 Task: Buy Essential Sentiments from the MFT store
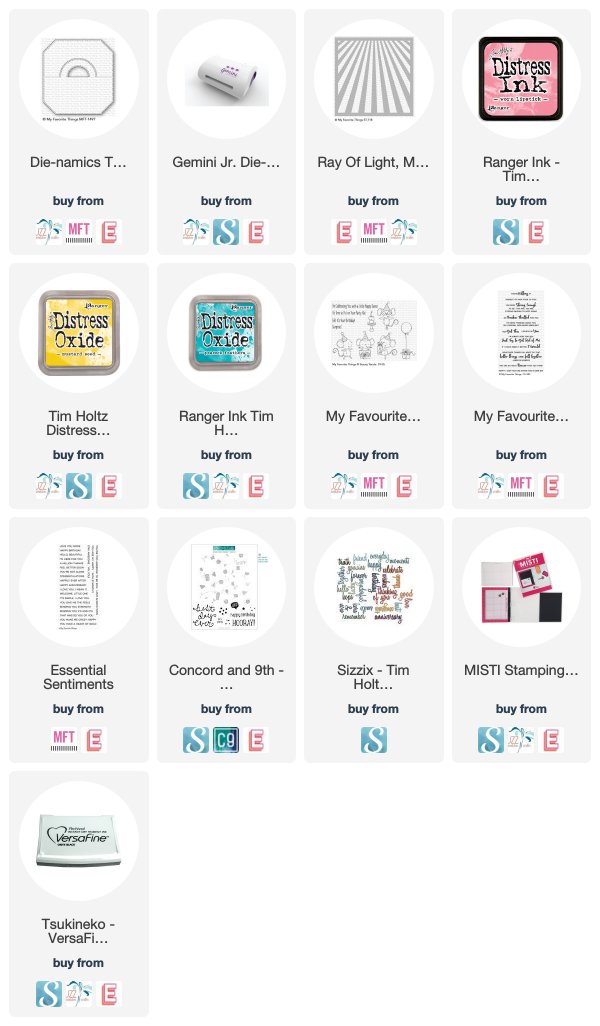(x=63, y=740)
